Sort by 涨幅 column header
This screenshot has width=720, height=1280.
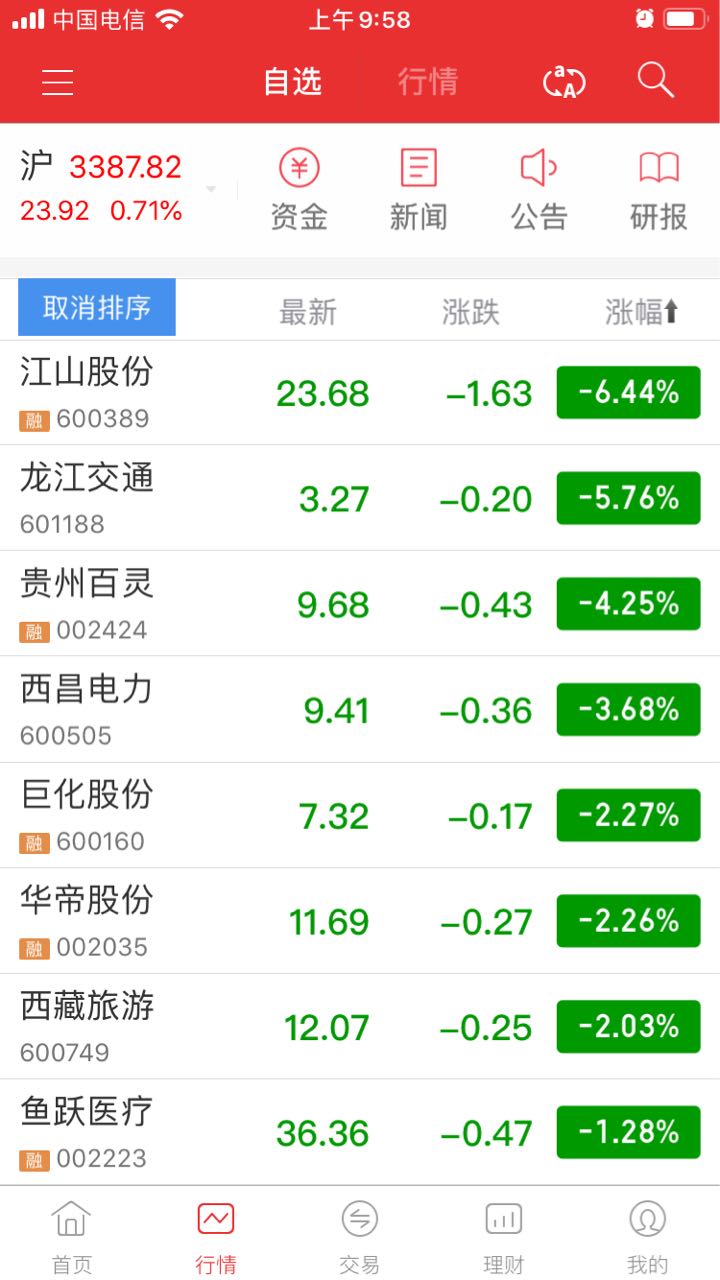(642, 312)
